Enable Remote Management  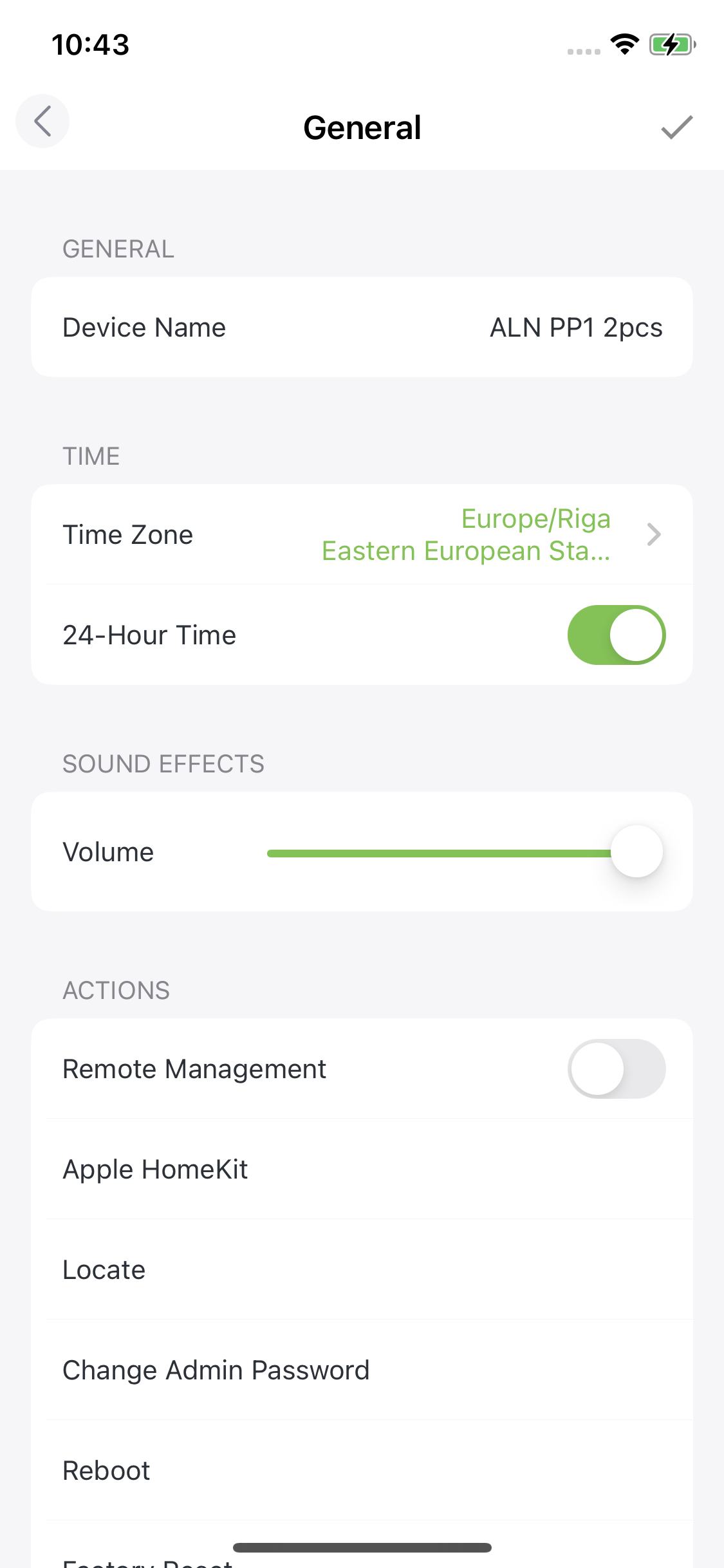pos(616,1069)
